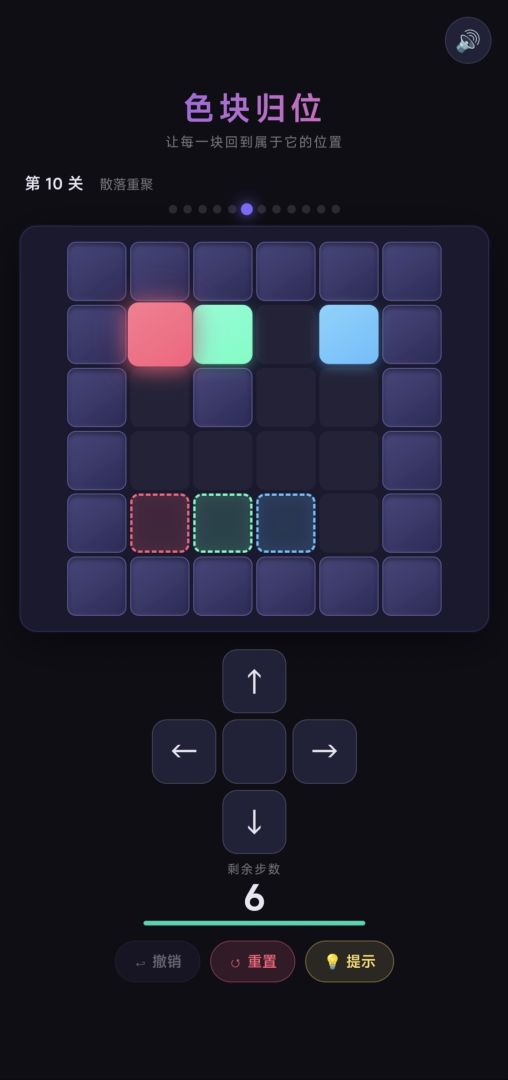Jump to the last level dot

(x=336, y=209)
